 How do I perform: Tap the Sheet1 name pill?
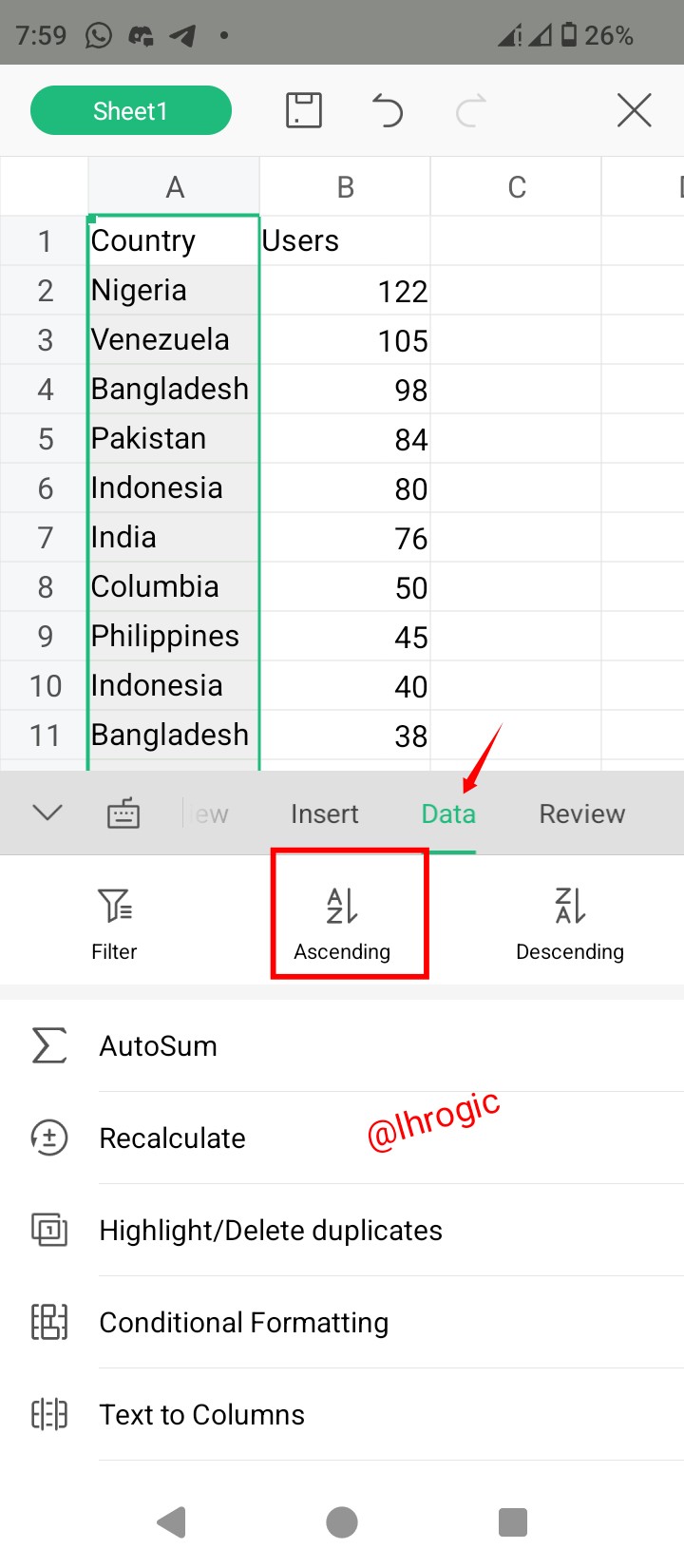131,111
